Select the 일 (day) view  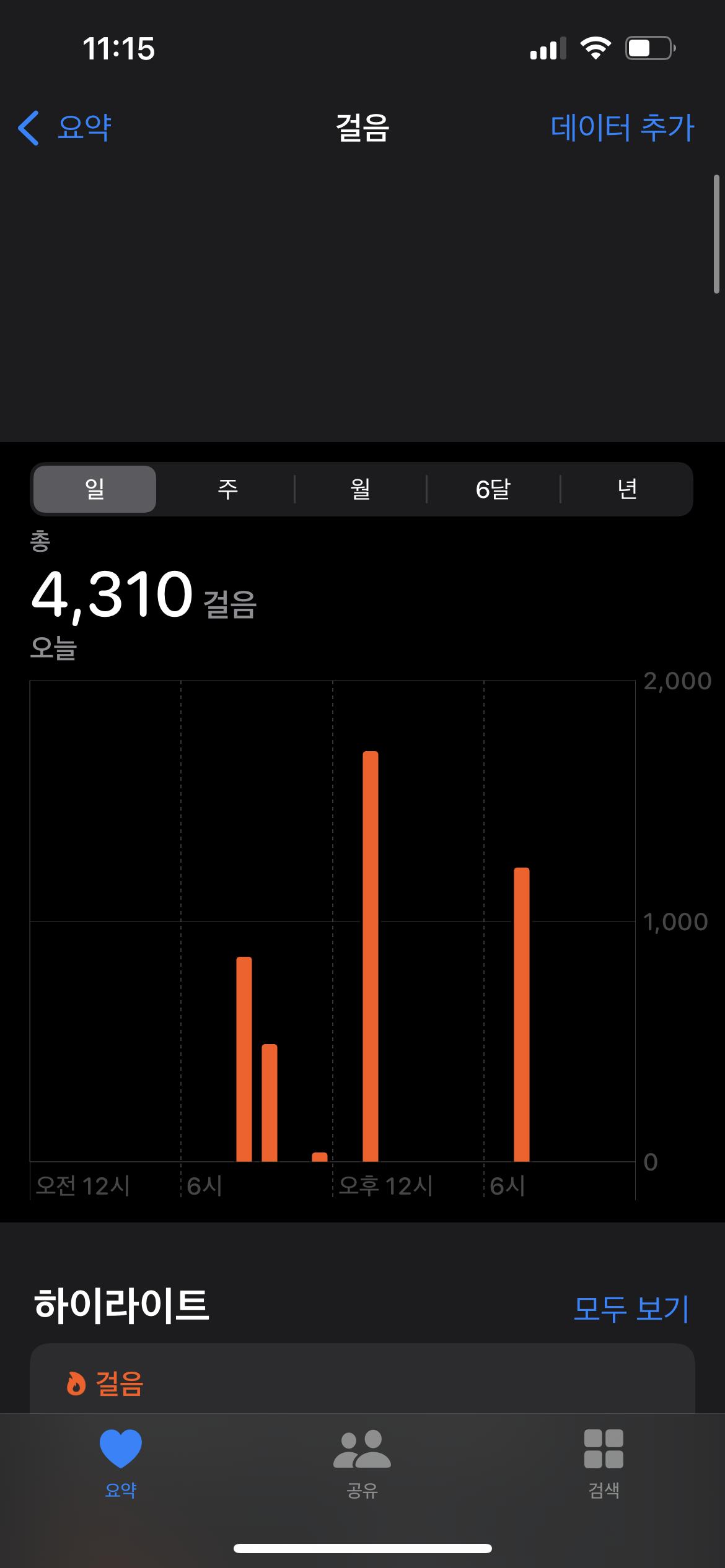(x=95, y=489)
